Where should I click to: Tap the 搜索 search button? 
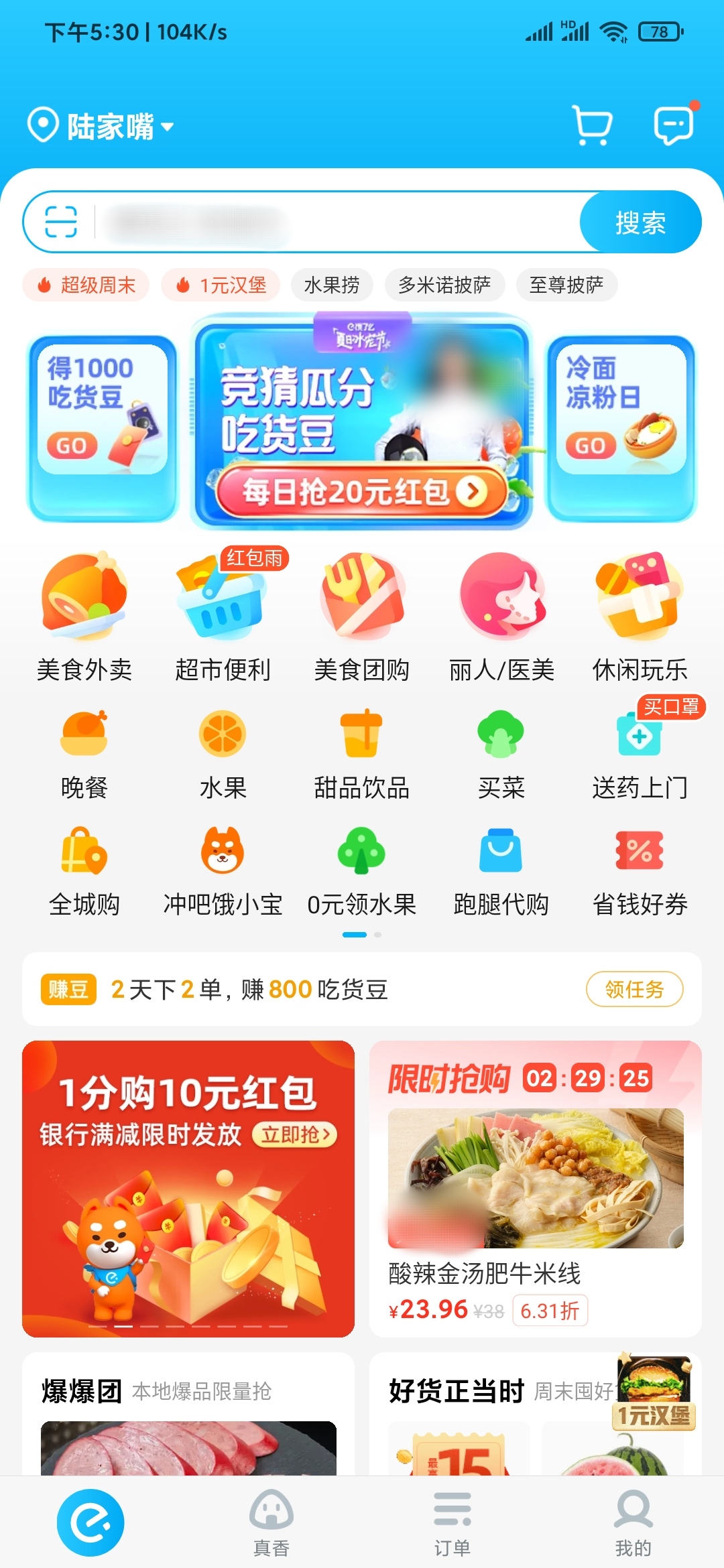[640, 222]
